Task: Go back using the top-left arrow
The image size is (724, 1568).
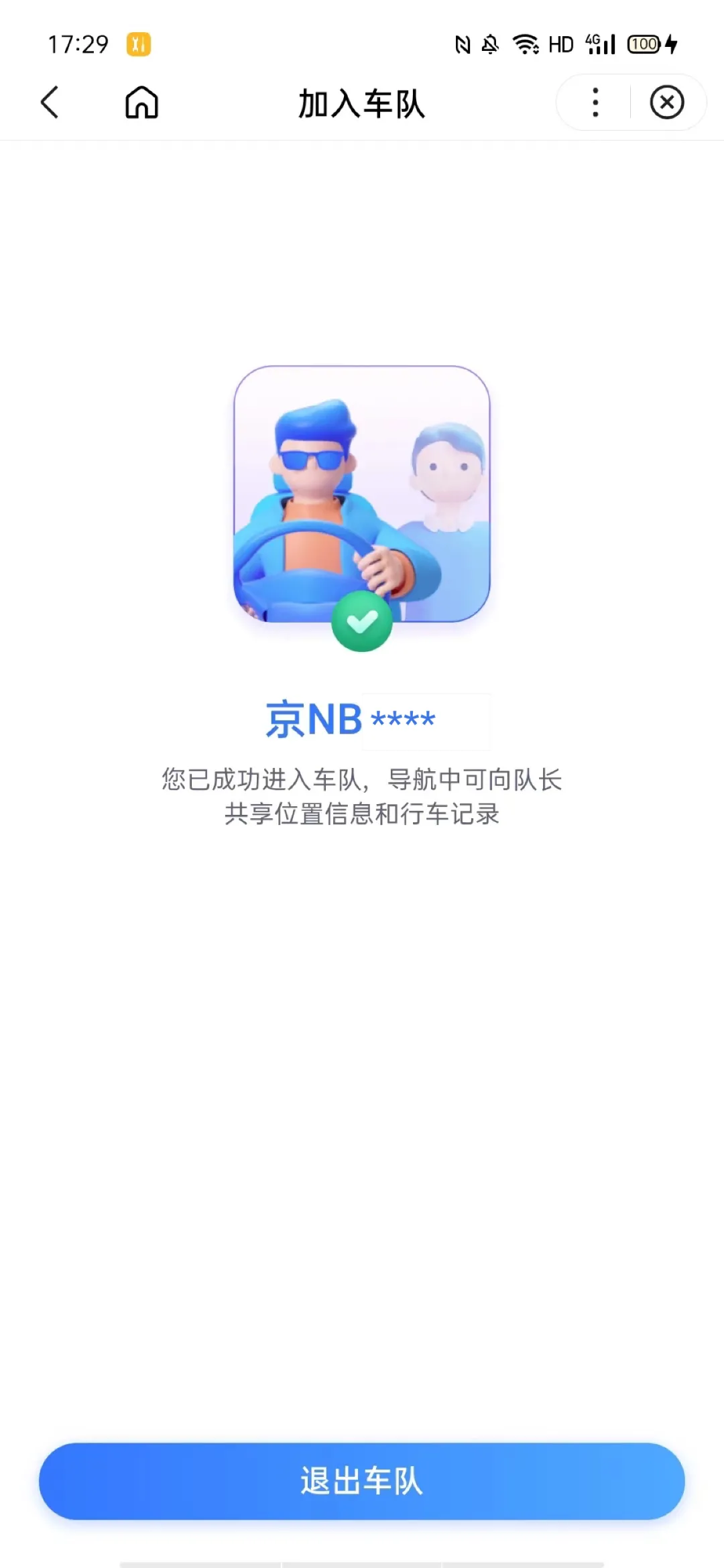Action: (50, 103)
